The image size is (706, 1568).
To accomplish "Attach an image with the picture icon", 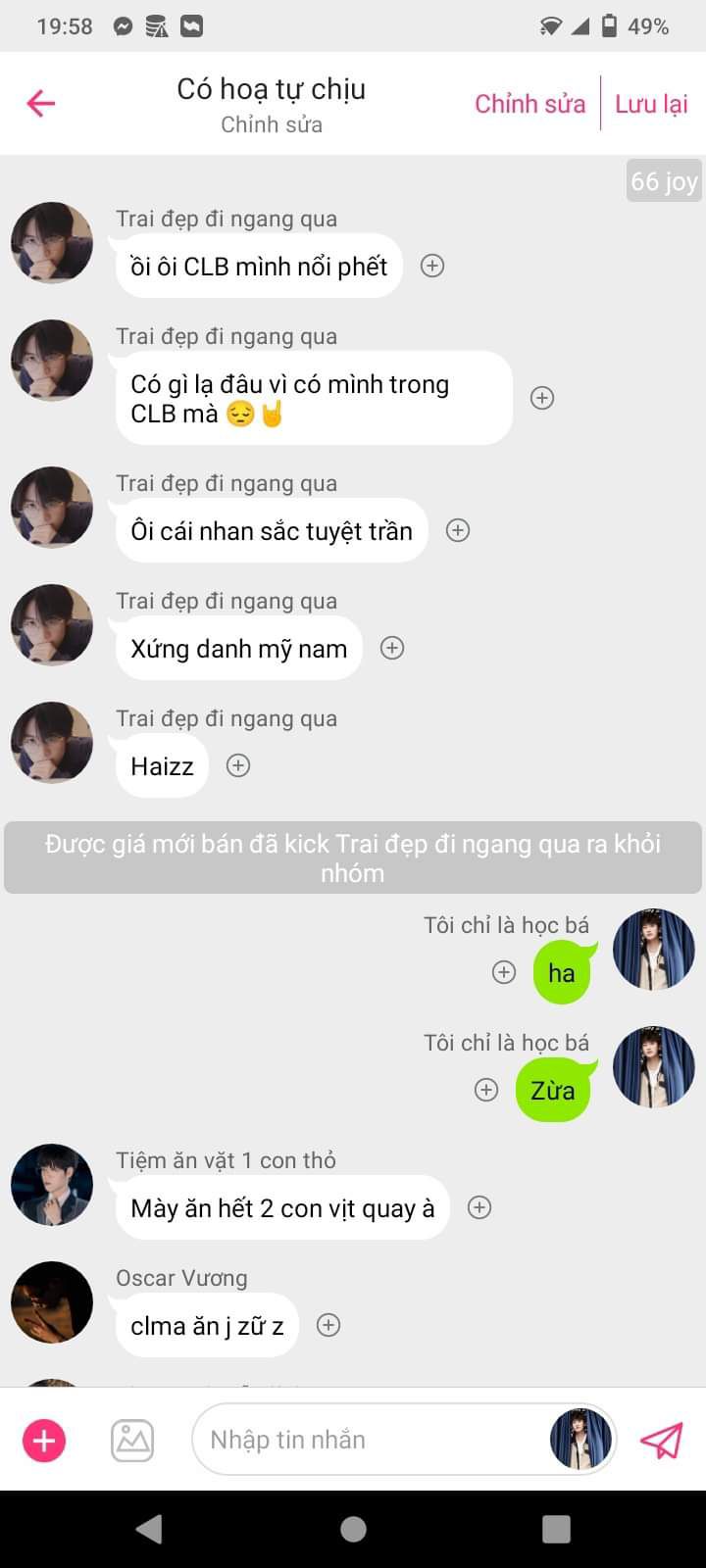I will pyautogui.click(x=132, y=1441).
